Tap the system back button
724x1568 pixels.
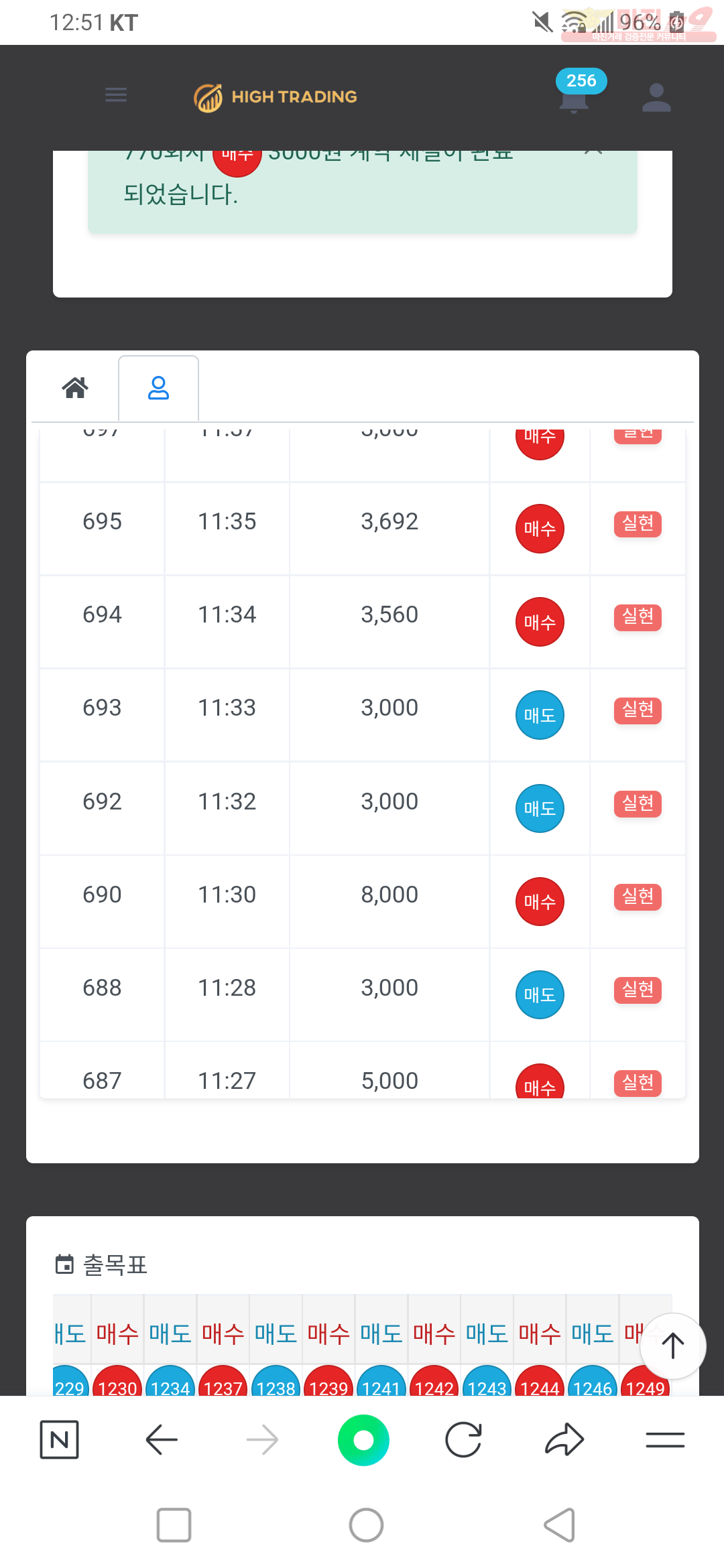(560, 1525)
